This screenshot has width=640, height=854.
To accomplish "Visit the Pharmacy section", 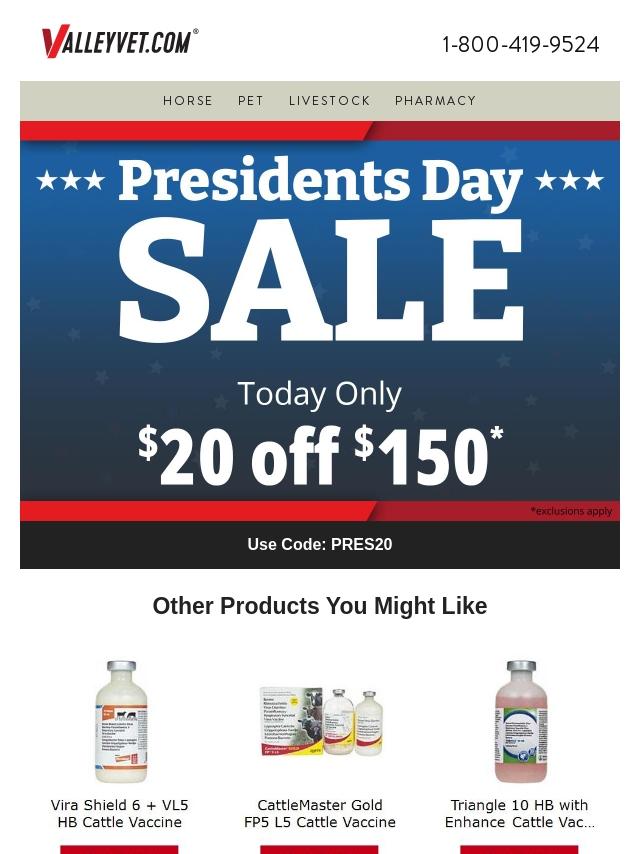I will coord(435,101).
